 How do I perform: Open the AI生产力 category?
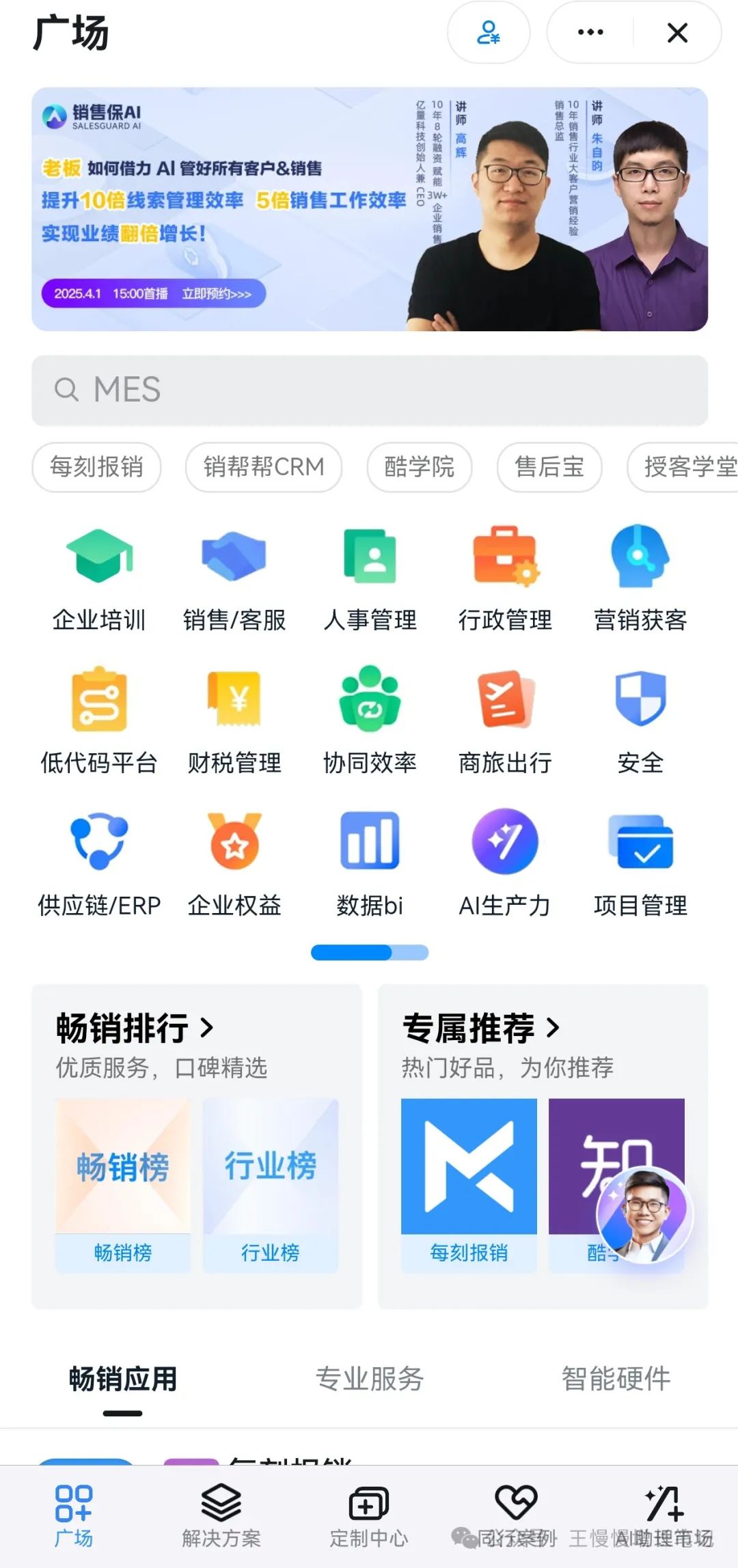[505, 863]
